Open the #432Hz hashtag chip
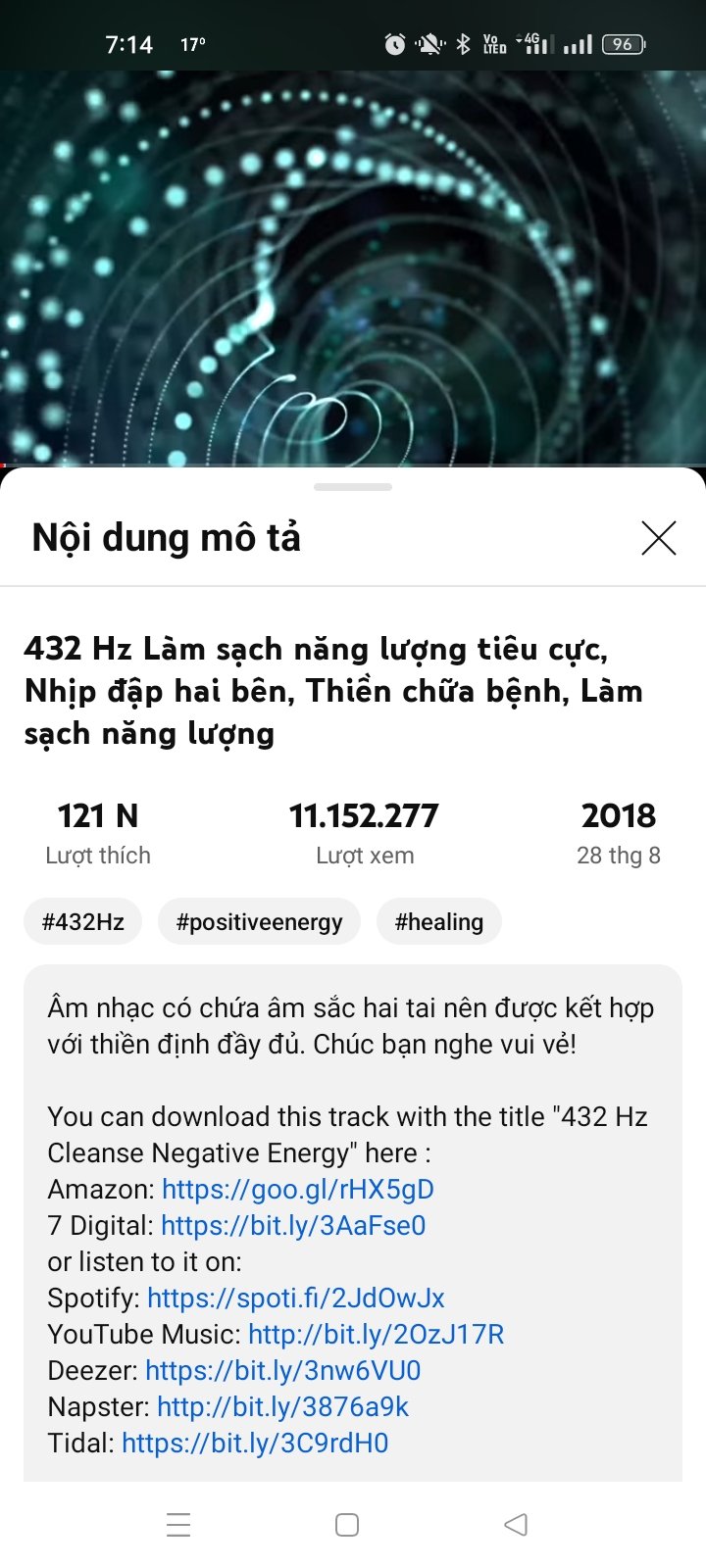 (83, 922)
